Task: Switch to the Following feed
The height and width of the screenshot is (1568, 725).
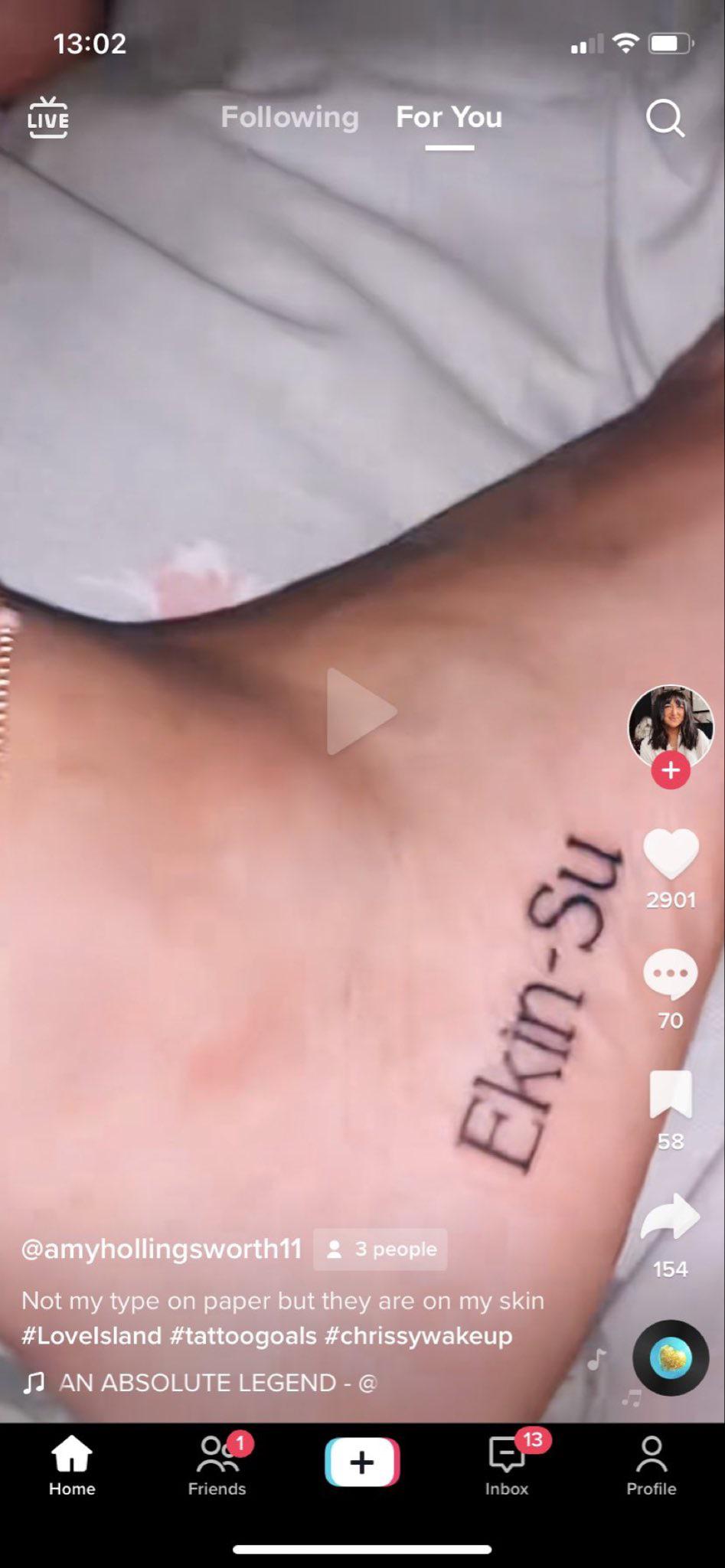Action: coord(289,117)
